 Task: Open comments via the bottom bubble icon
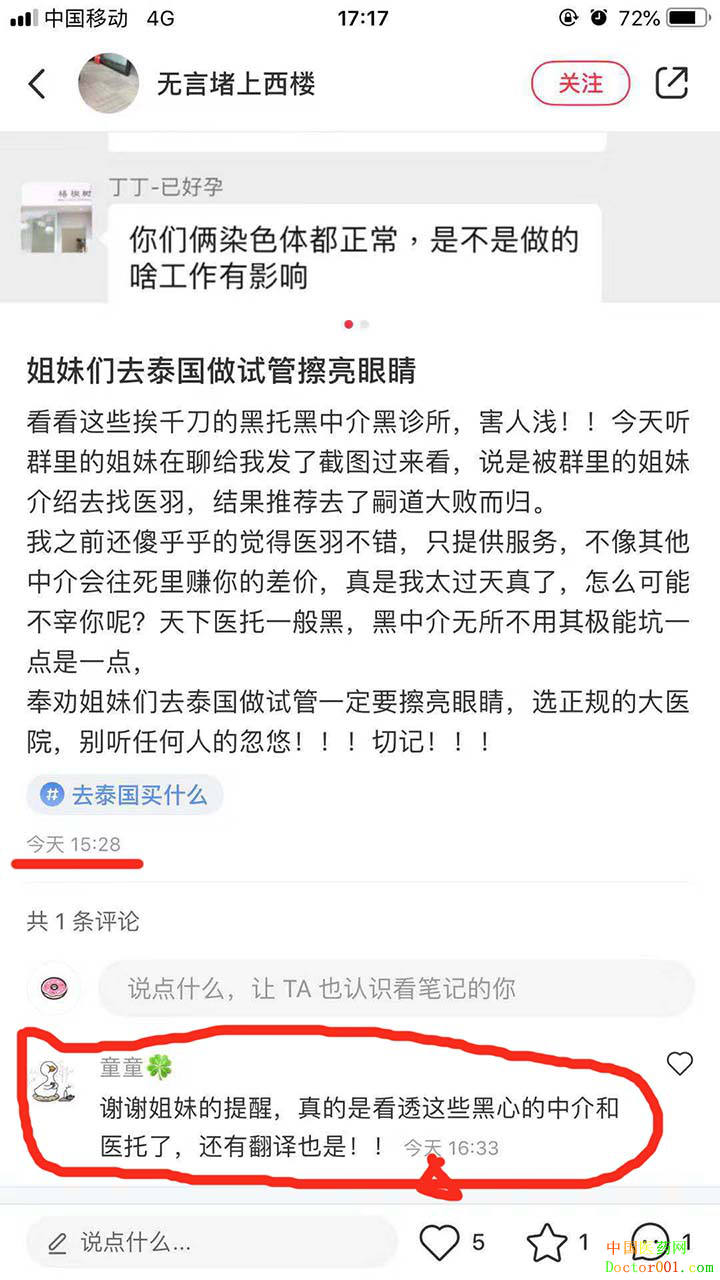[652, 1243]
